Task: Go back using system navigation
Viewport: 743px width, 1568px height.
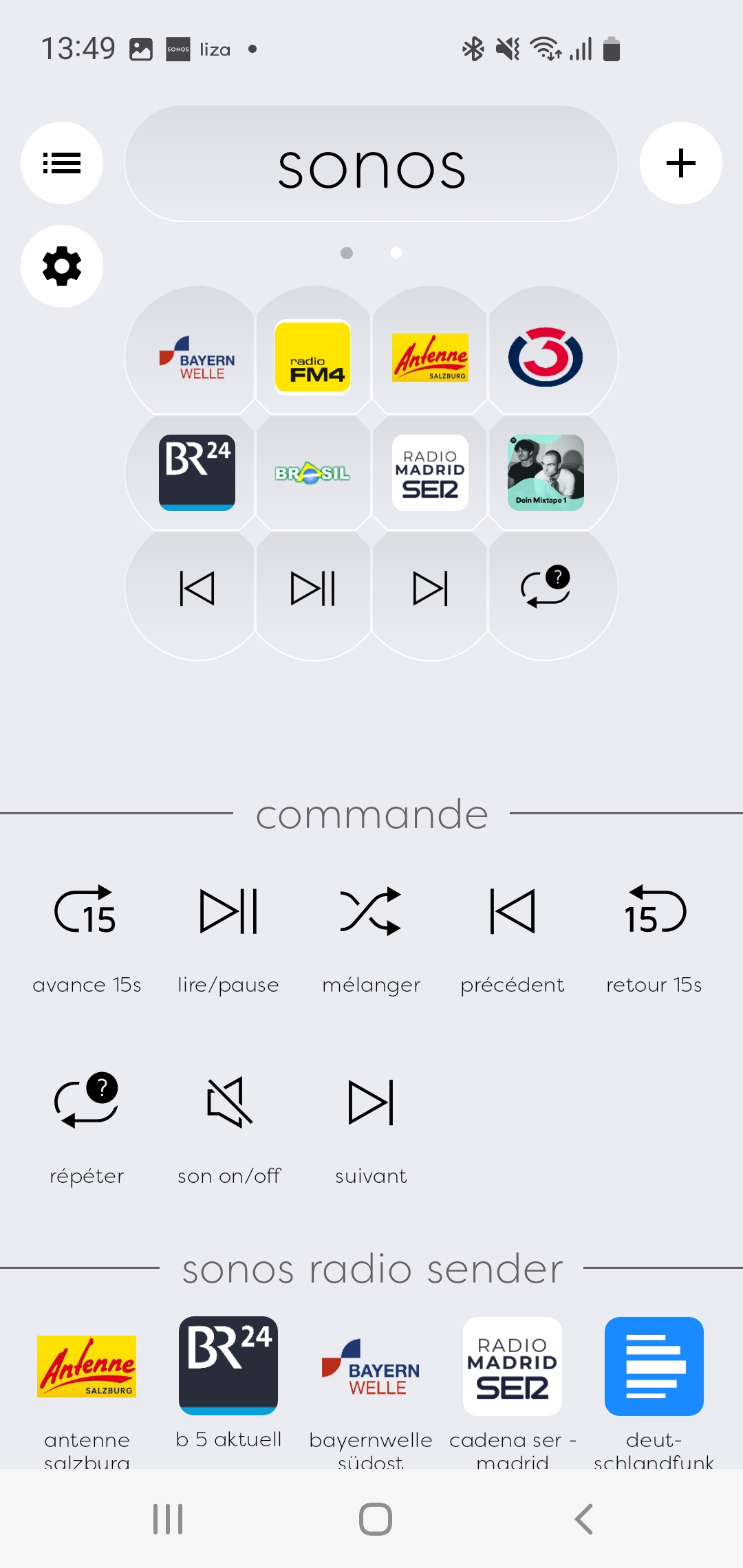Action: (x=583, y=1519)
